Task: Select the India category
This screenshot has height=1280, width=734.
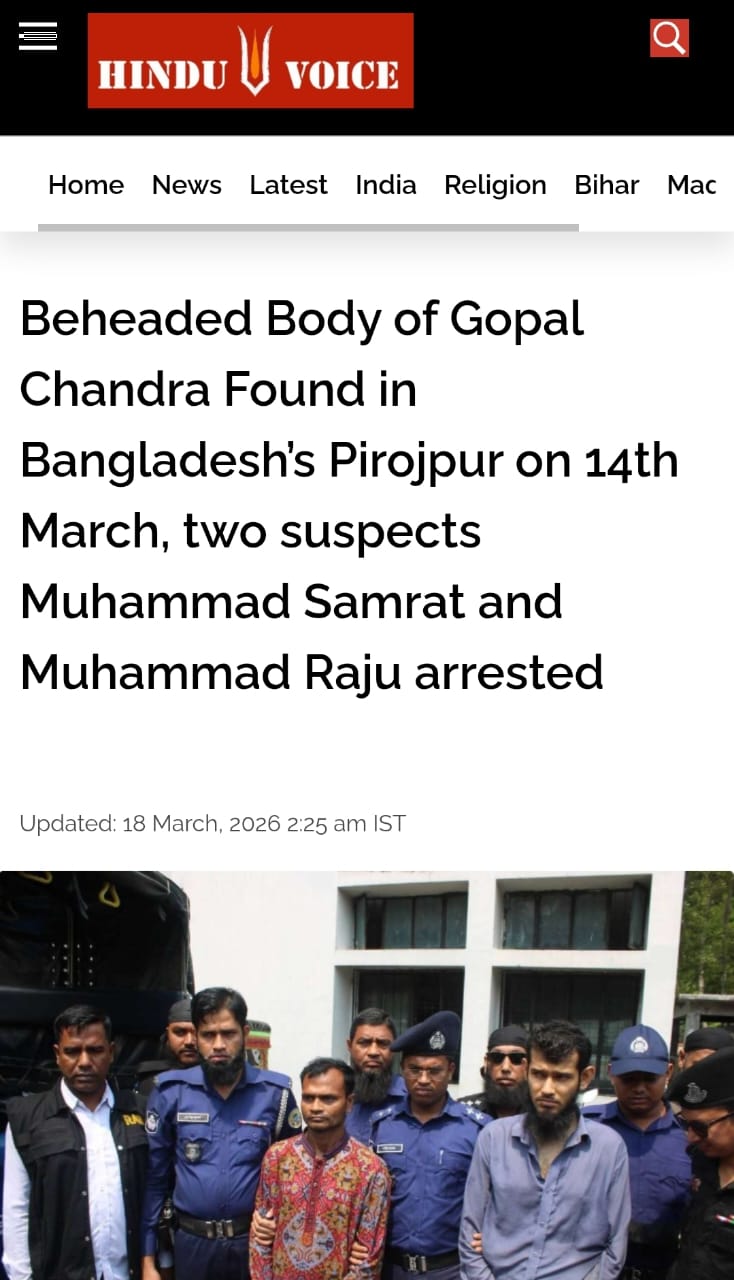Action: (x=386, y=185)
